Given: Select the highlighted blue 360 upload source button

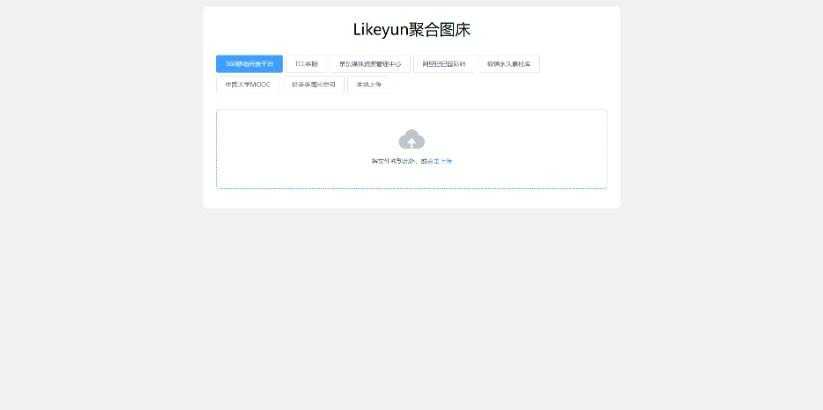Looking at the screenshot, I should pos(249,64).
